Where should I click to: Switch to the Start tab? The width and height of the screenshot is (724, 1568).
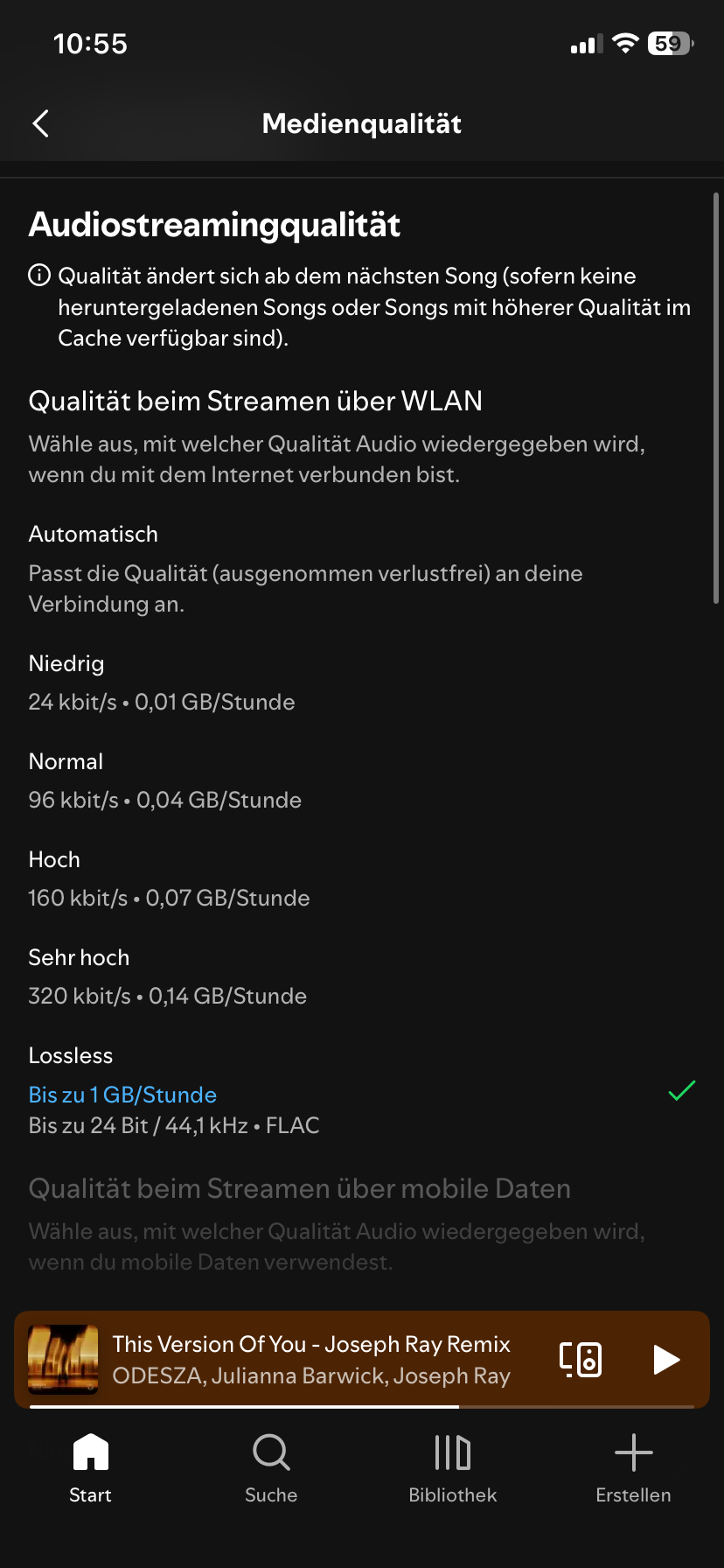tap(91, 1466)
